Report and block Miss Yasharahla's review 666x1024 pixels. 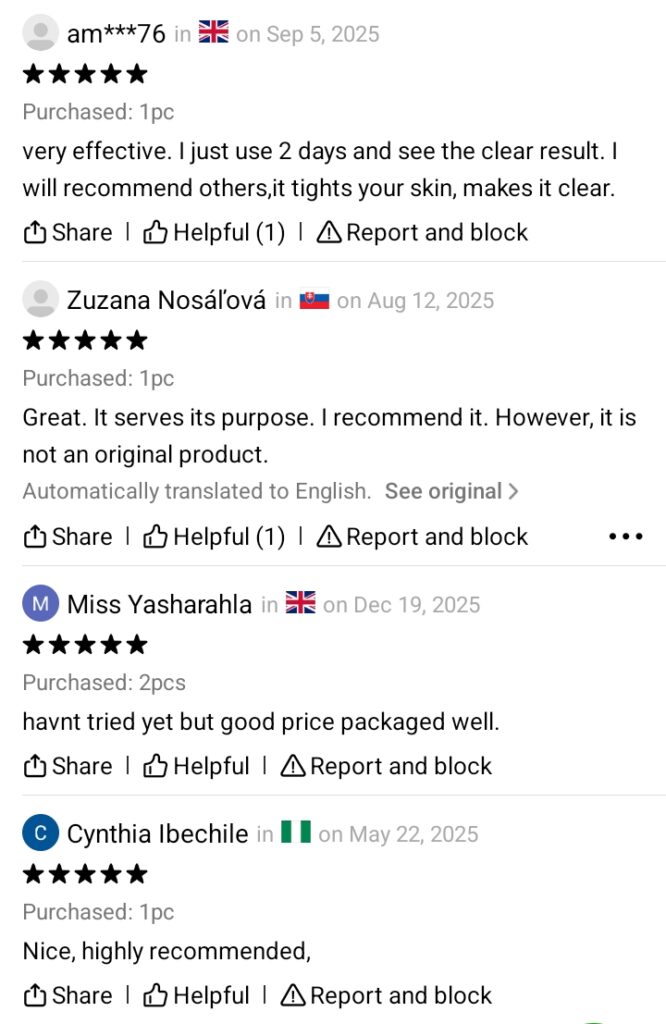click(387, 767)
